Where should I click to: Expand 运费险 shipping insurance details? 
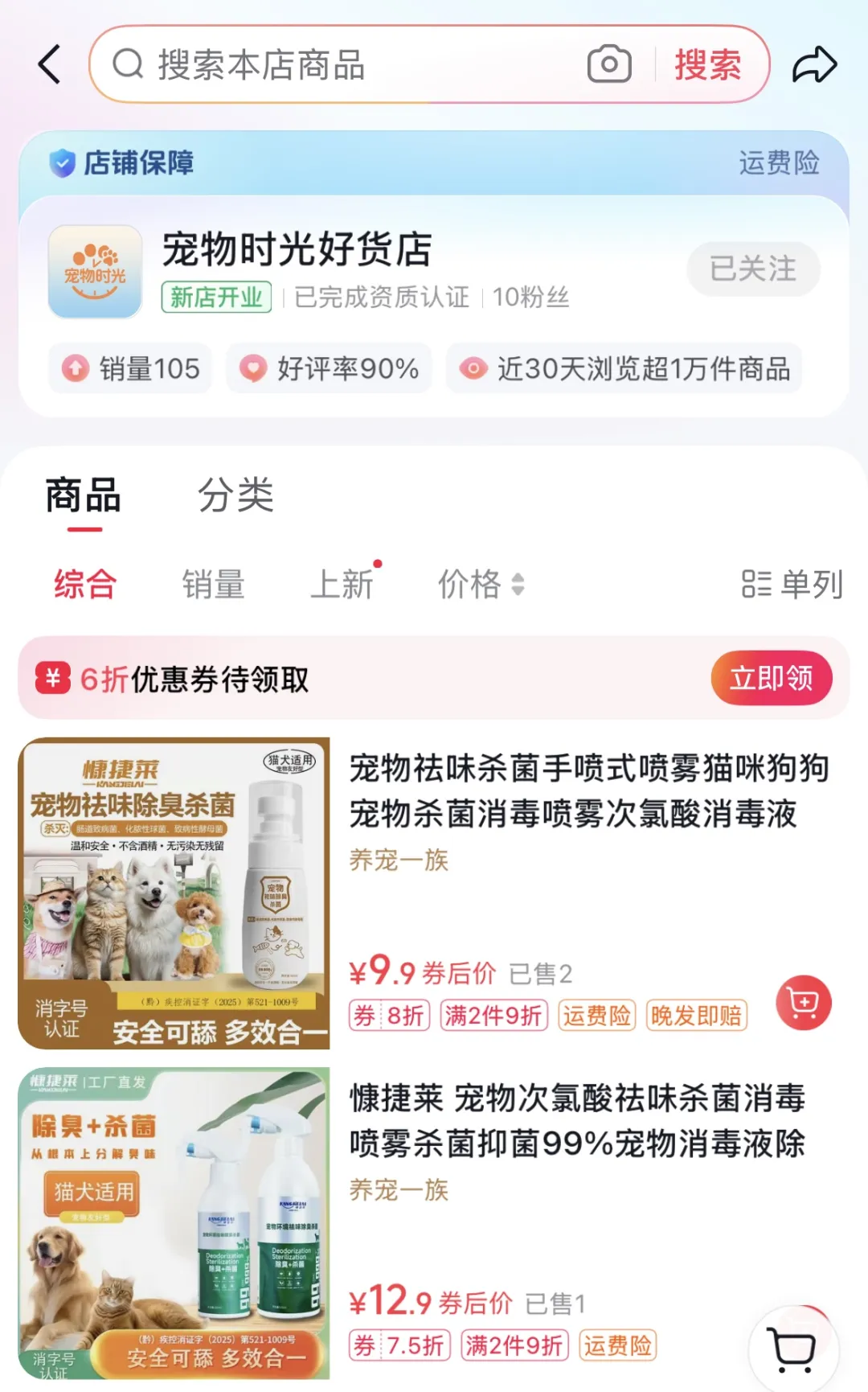tap(778, 163)
